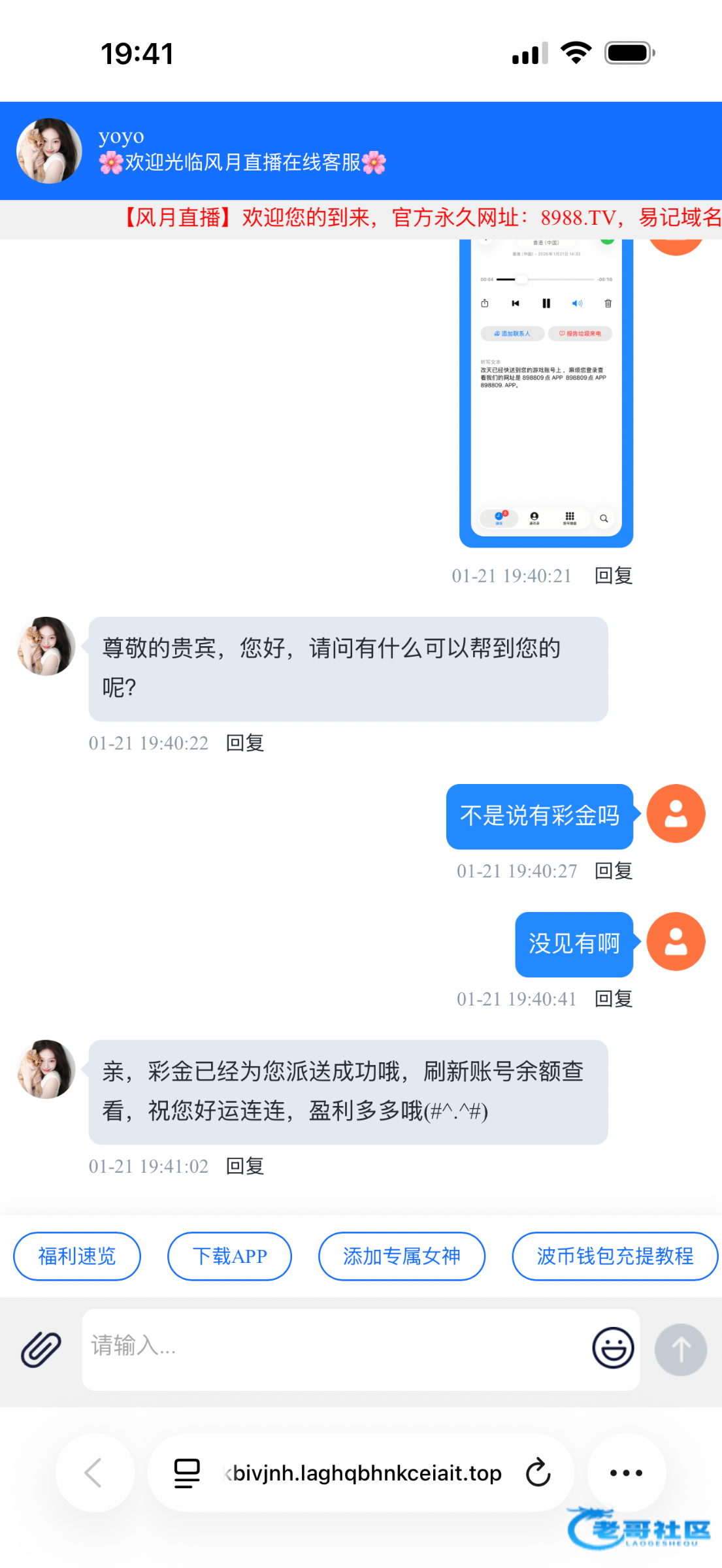Image resolution: width=722 pixels, height=1568 pixels.
Task: Reply to the 没见有啊 message
Action: coord(614,999)
